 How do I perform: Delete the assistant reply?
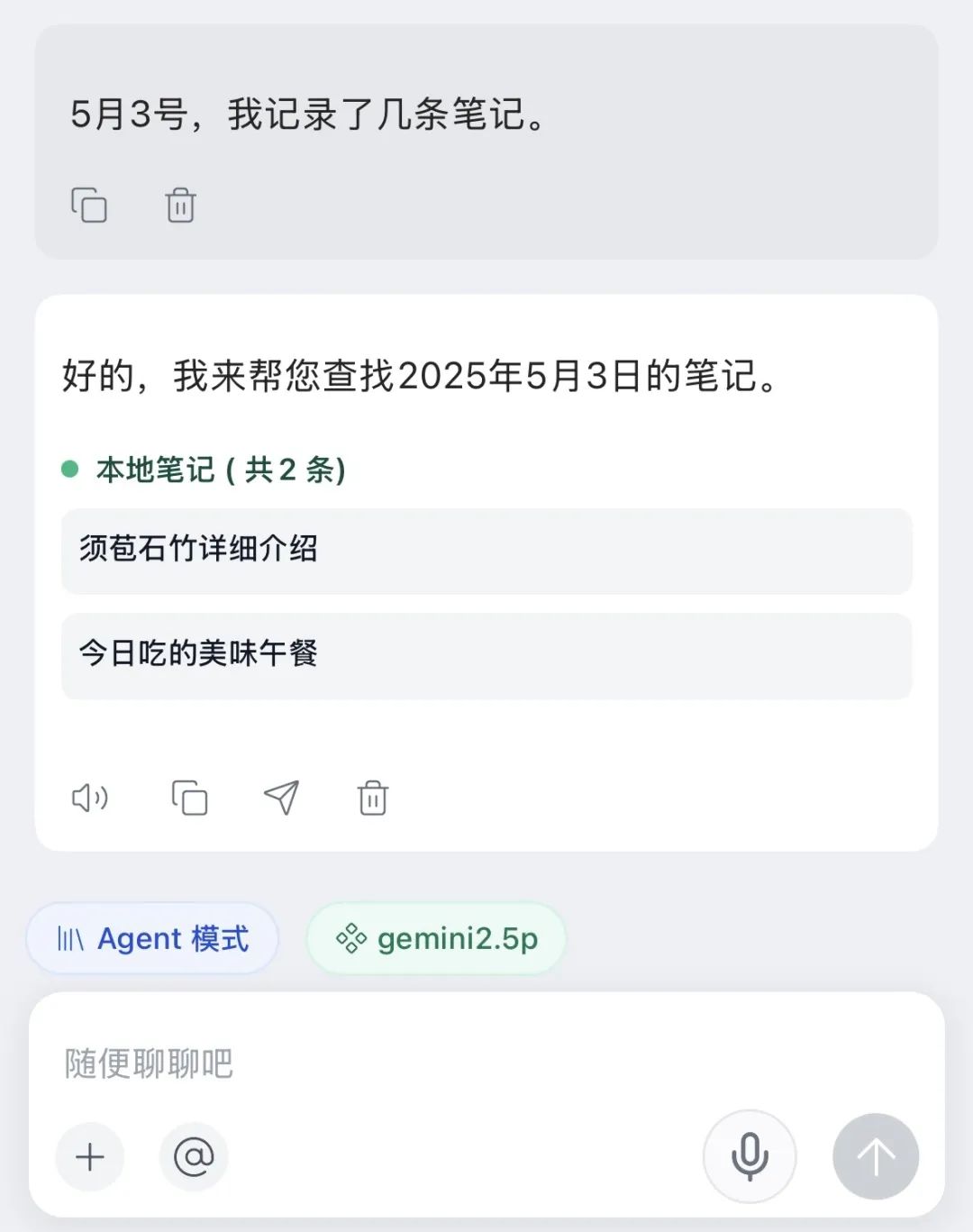tap(373, 798)
